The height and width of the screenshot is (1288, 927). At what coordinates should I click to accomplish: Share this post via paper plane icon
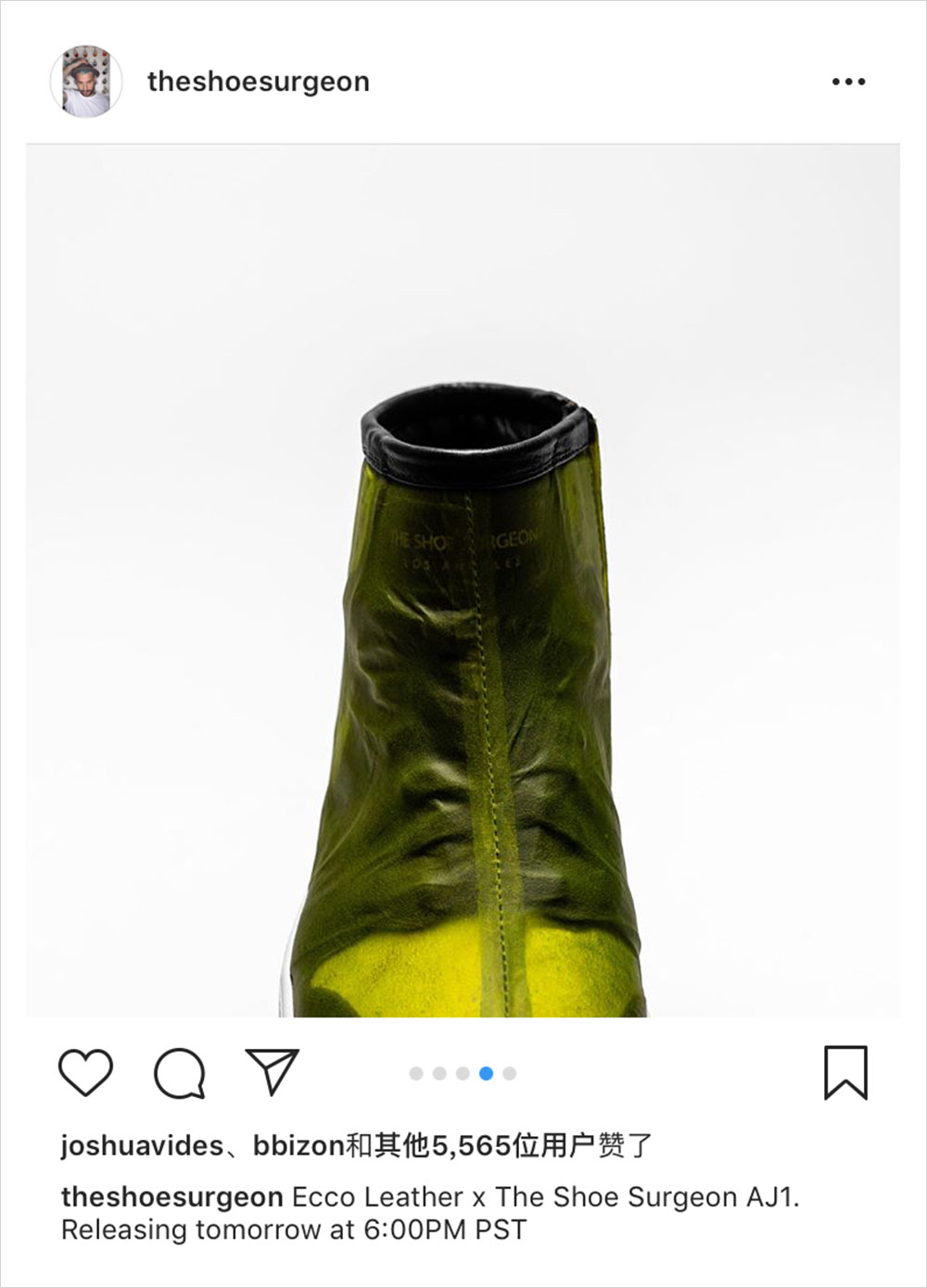(272, 1072)
